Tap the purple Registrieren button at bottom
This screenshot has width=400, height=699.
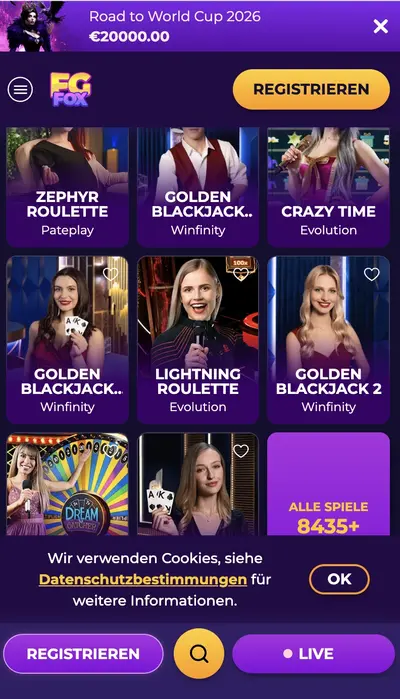pos(83,654)
